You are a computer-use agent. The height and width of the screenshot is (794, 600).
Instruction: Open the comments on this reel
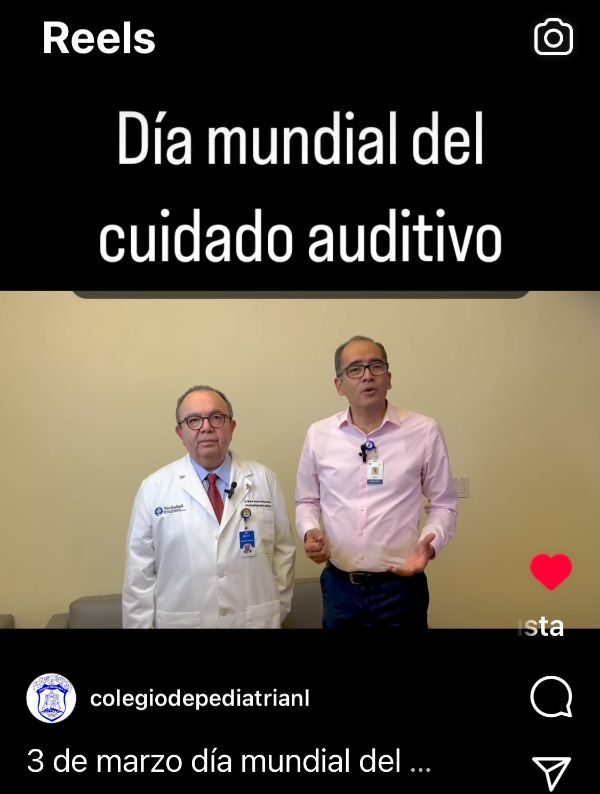[x=551, y=698]
